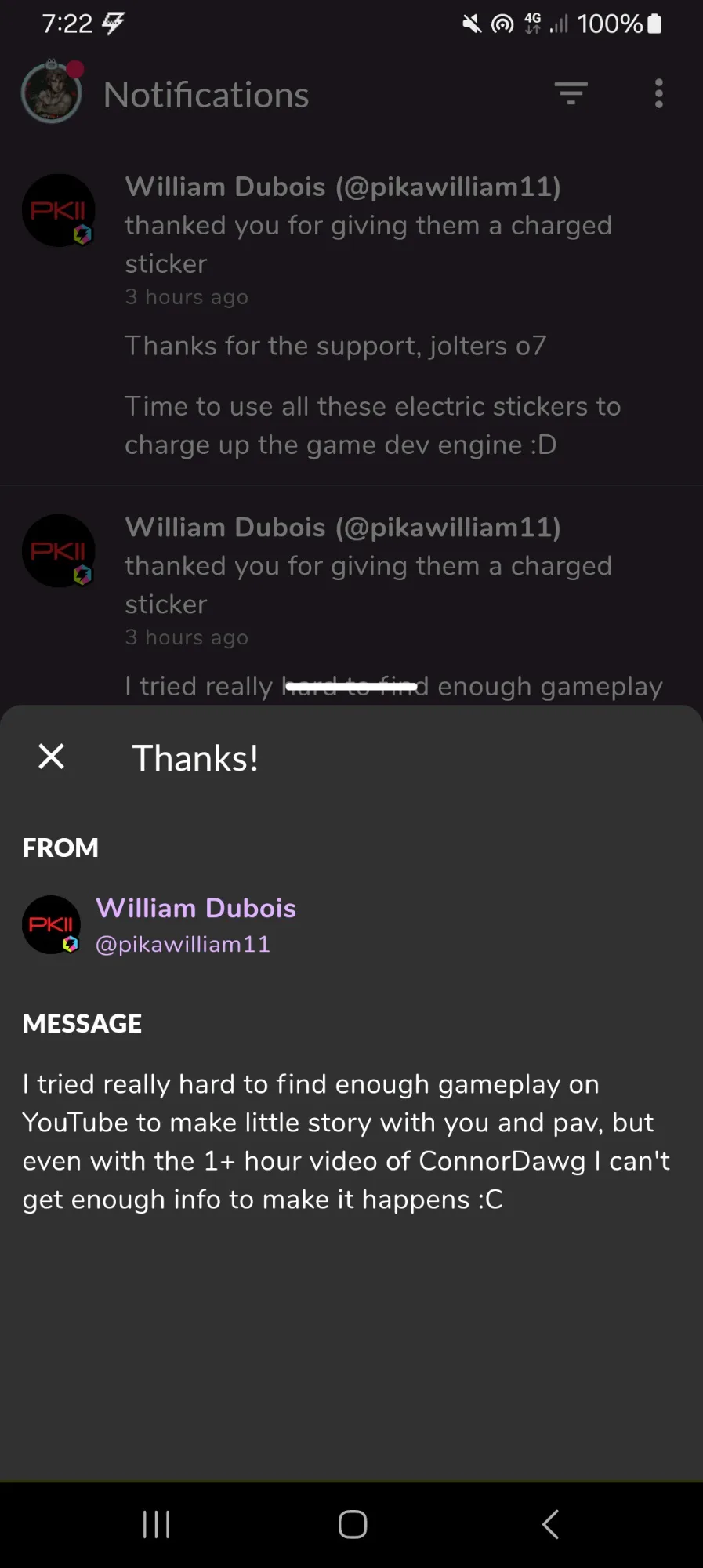The height and width of the screenshot is (1568, 703).
Task: Open William Dubois profile link in sheet
Action: pyautogui.click(x=196, y=908)
